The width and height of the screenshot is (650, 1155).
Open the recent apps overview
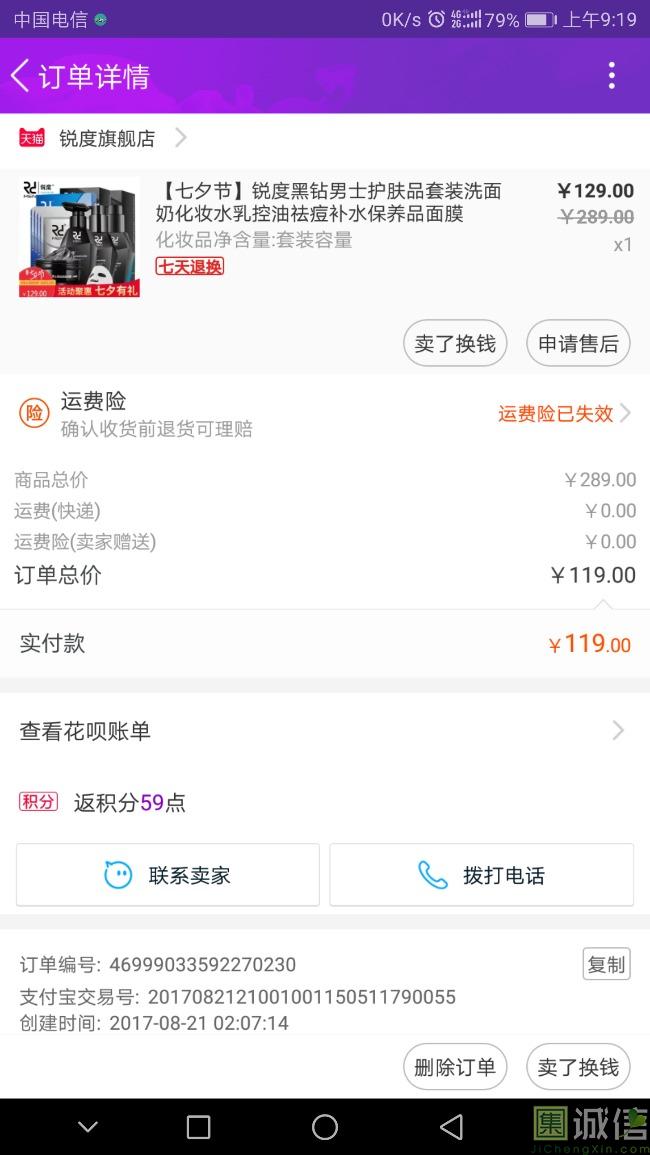coord(199,1127)
